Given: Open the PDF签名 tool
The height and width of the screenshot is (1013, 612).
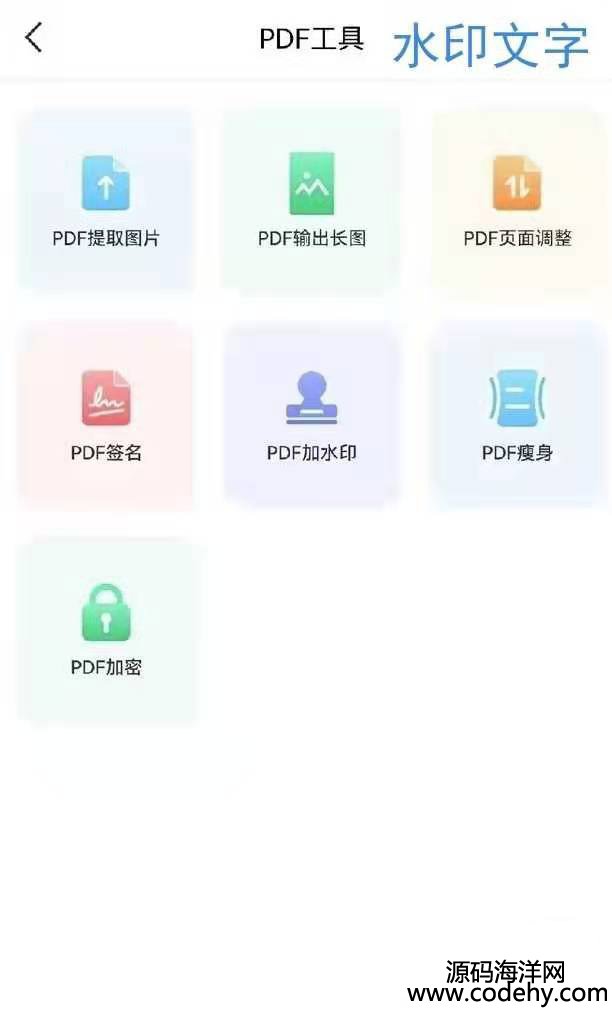Looking at the screenshot, I should click(x=106, y=414).
